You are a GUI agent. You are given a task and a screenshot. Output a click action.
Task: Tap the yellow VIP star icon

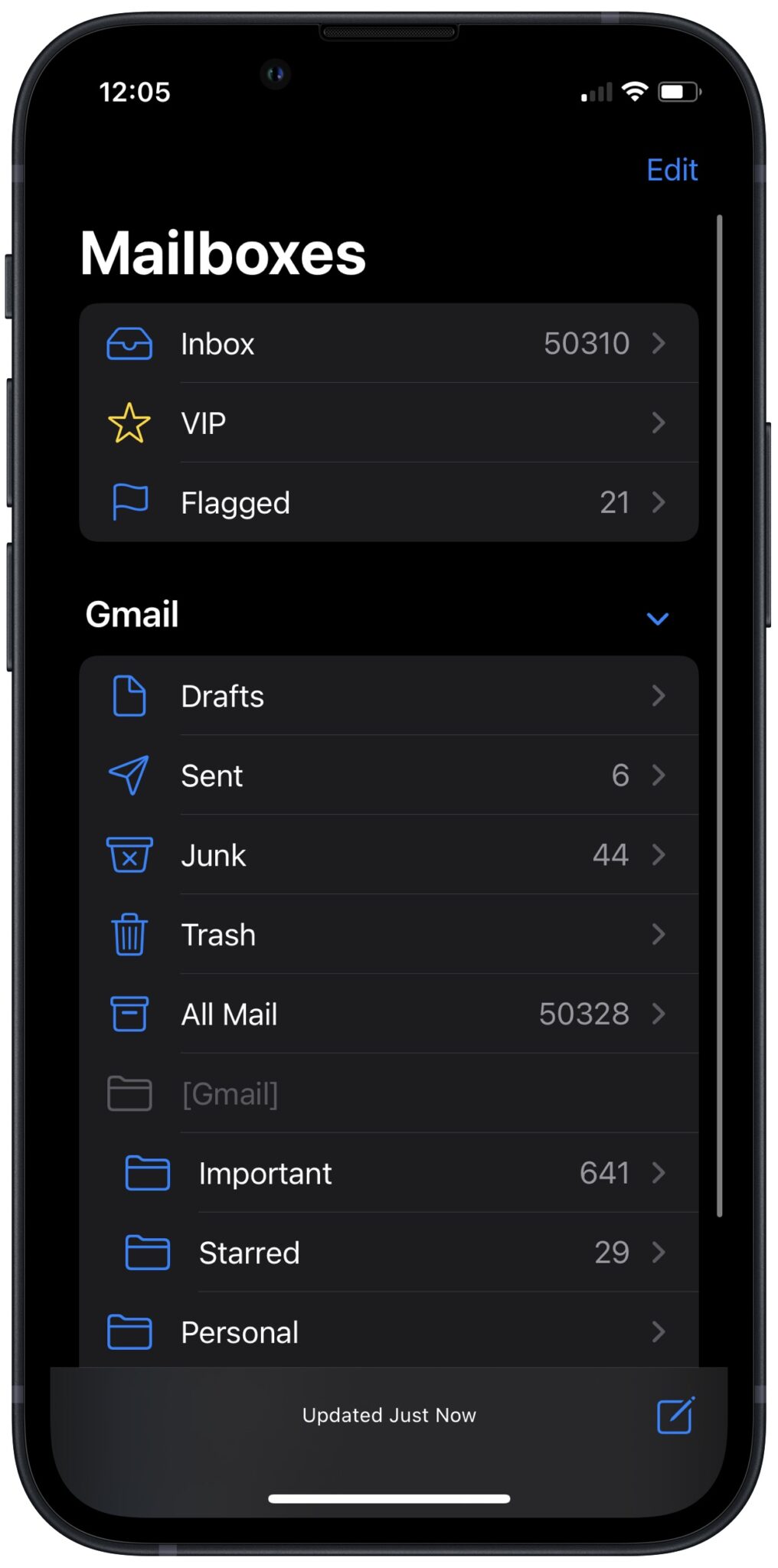click(130, 423)
